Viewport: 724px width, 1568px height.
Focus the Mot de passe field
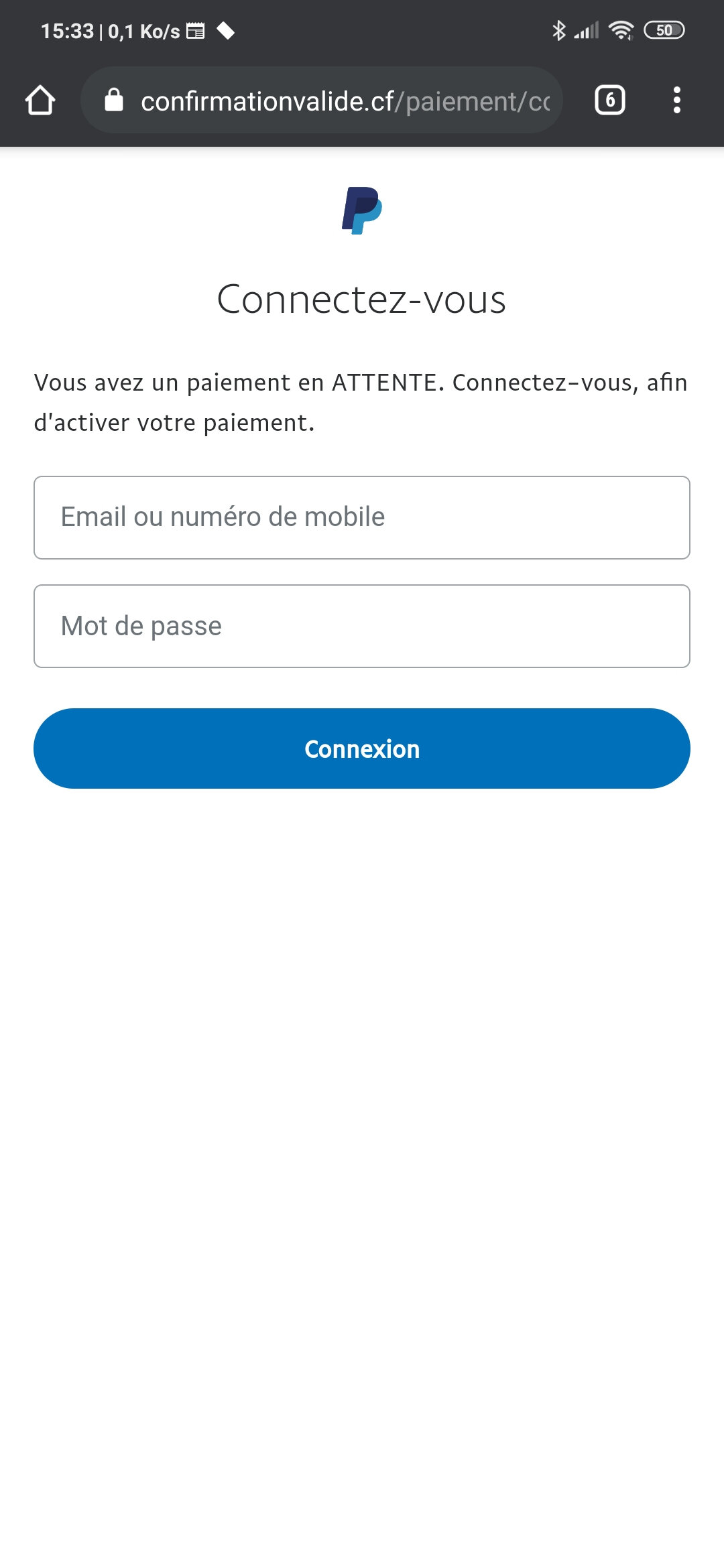coord(362,626)
